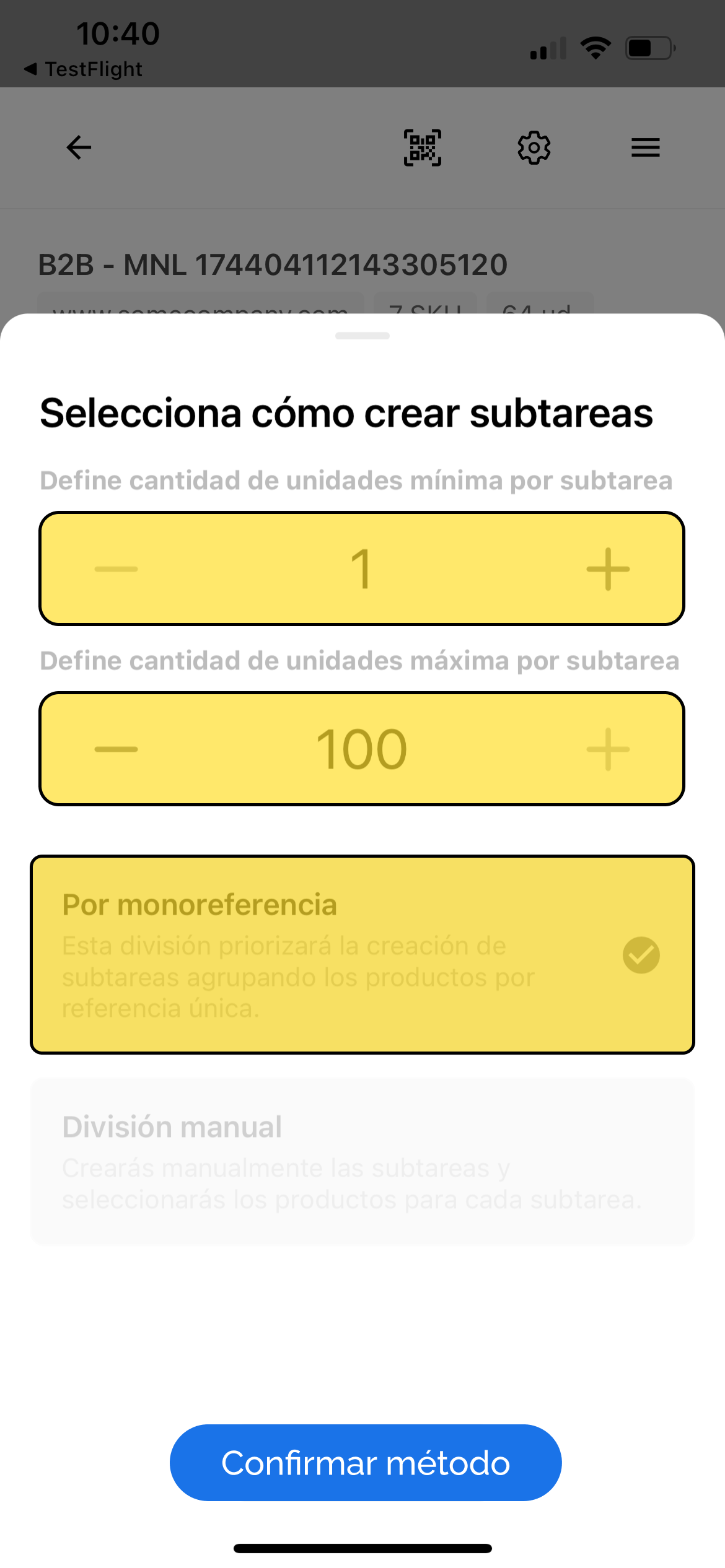Screen dimensions: 725x1568
Task: Increase the minimum units per subtask
Action: (608, 569)
